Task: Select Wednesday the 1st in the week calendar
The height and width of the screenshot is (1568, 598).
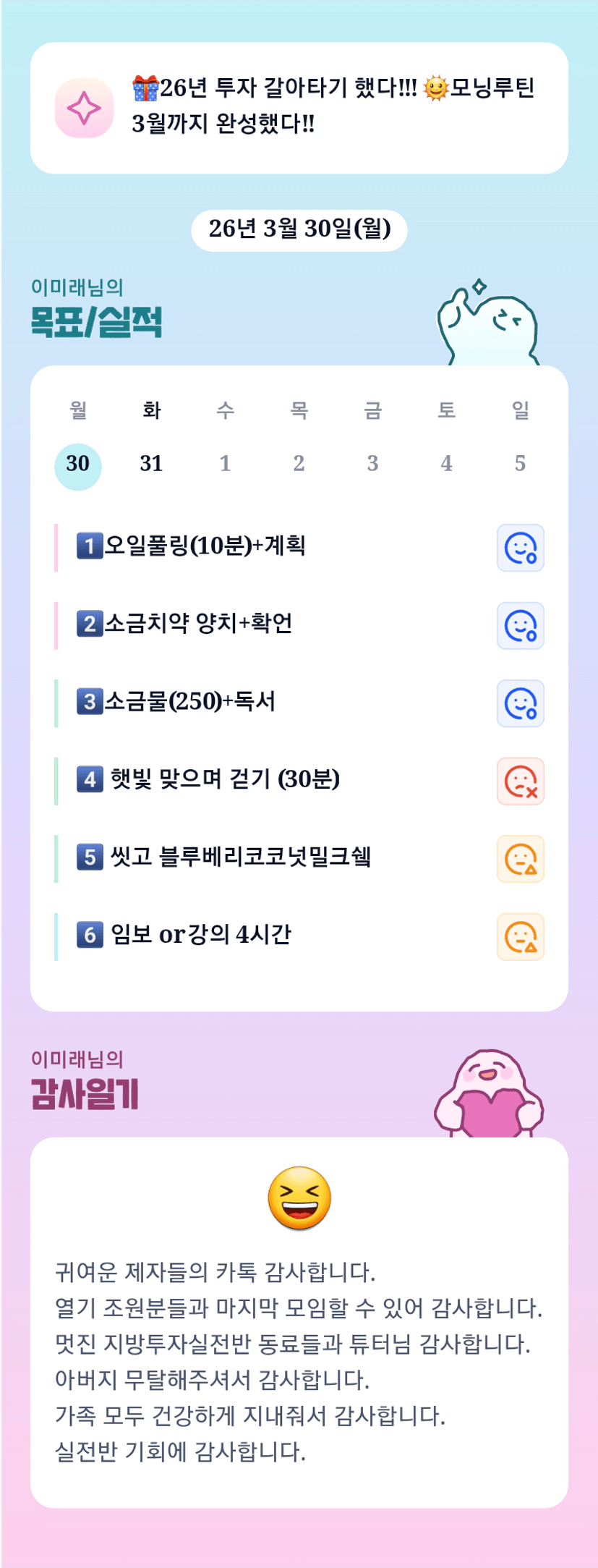Action: click(225, 464)
